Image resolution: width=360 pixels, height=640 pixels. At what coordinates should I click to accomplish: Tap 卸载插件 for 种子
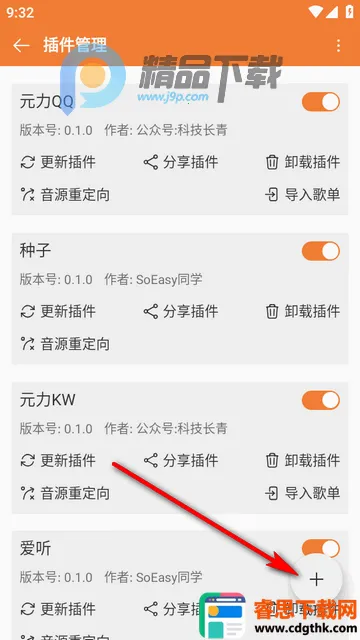[x=302, y=311]
